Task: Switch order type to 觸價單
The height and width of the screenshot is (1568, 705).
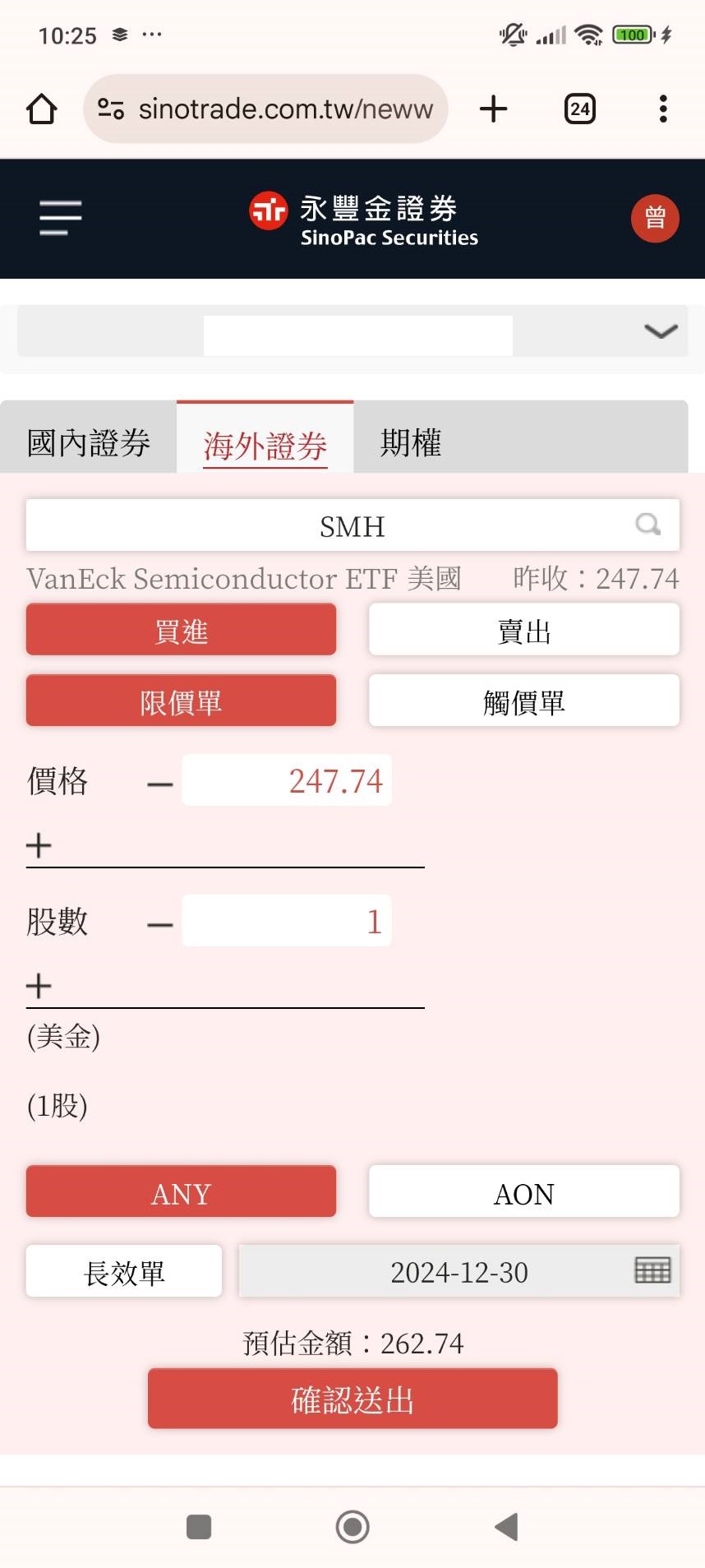Action: 523,701
